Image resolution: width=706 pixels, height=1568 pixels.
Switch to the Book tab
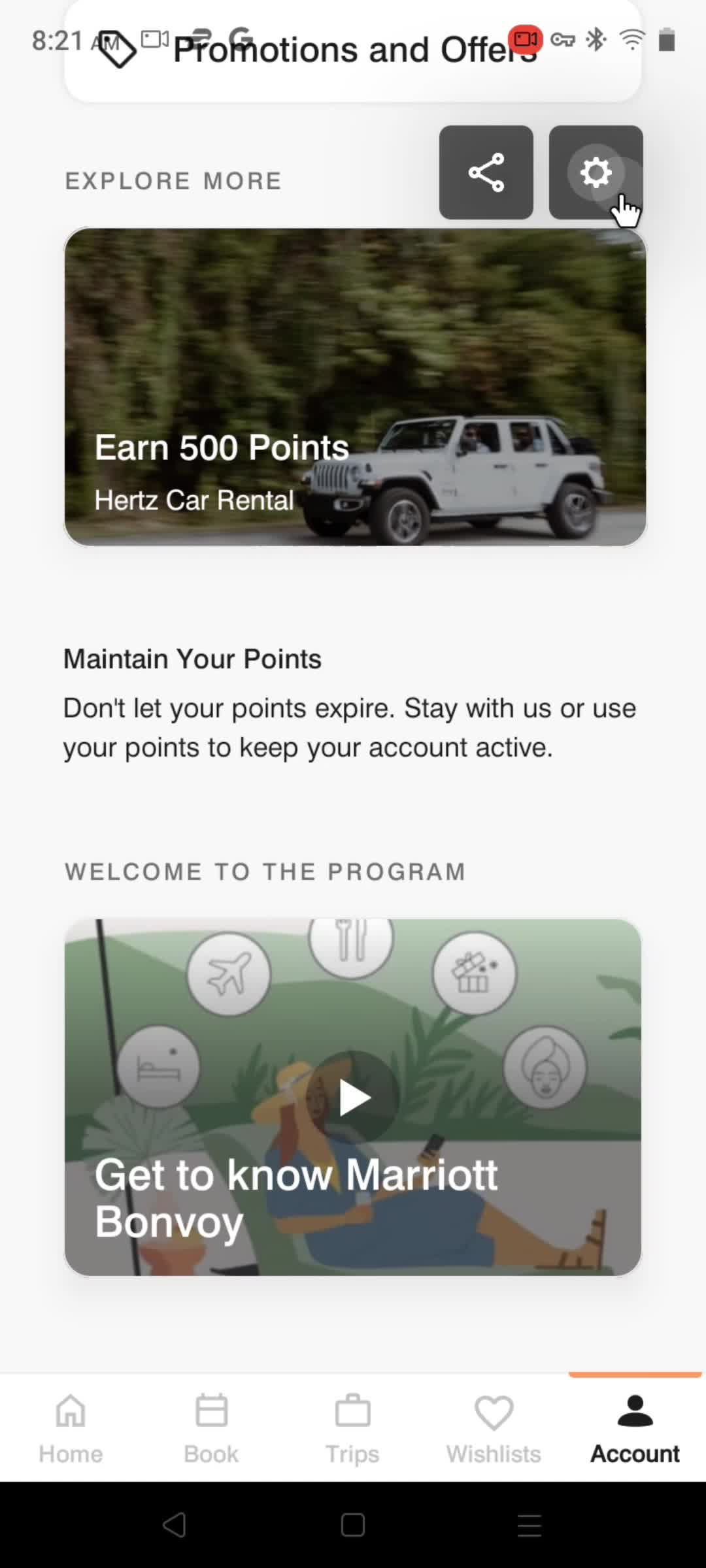point(211,1428)
